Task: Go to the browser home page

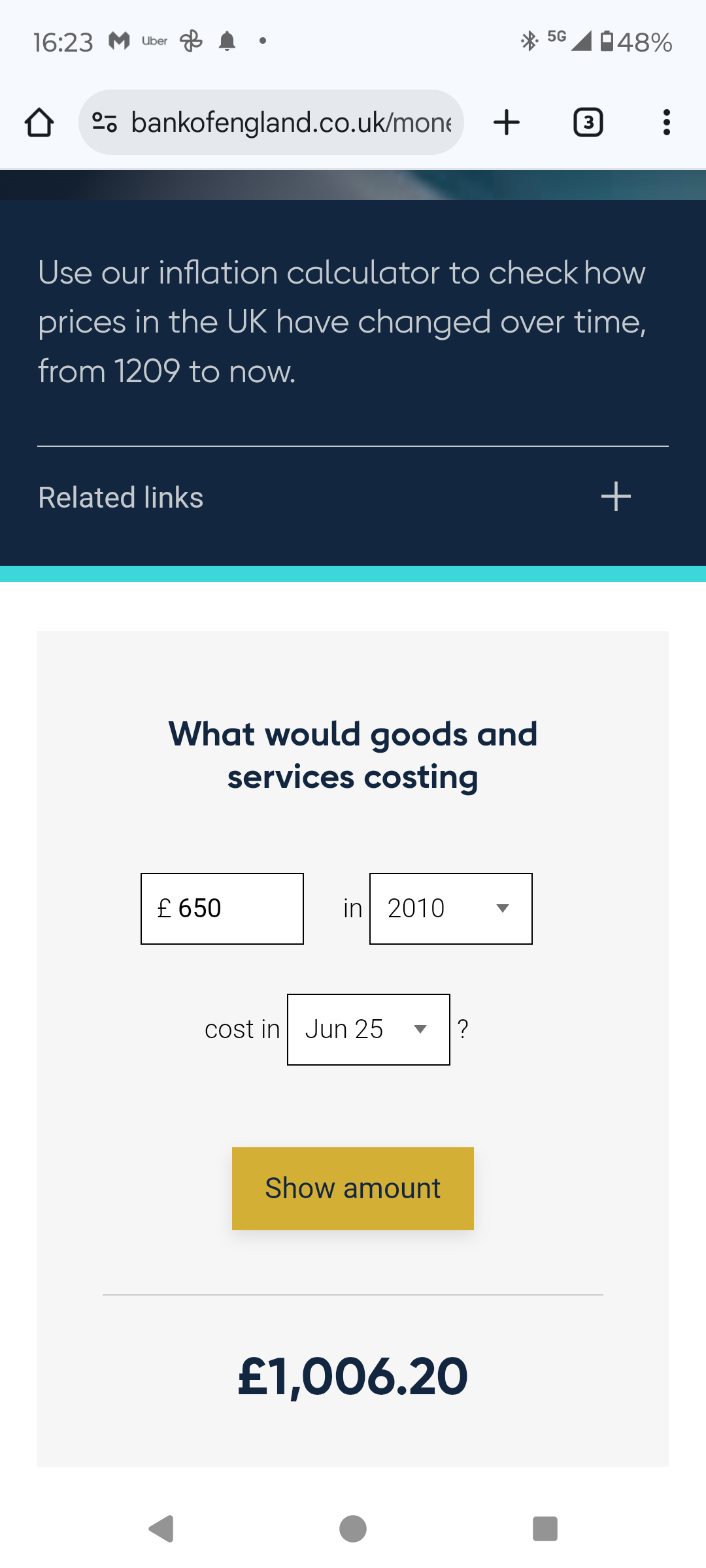Action: coord(39,122)
